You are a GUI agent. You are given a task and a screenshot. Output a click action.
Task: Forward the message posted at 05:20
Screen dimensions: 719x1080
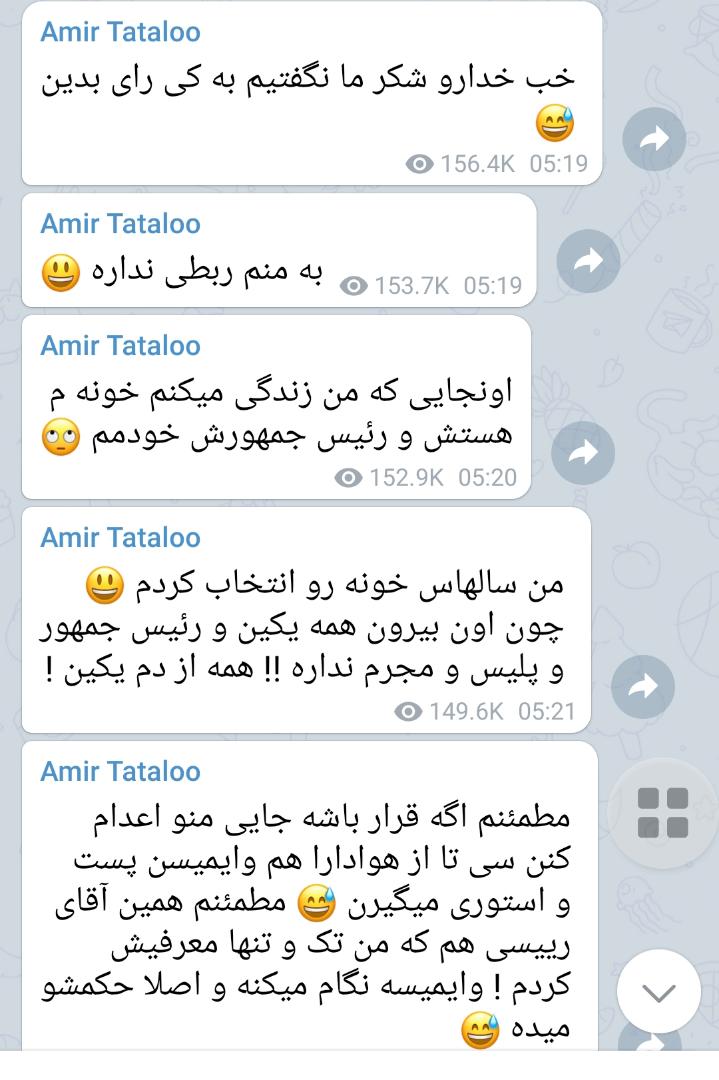coord(582,452)
